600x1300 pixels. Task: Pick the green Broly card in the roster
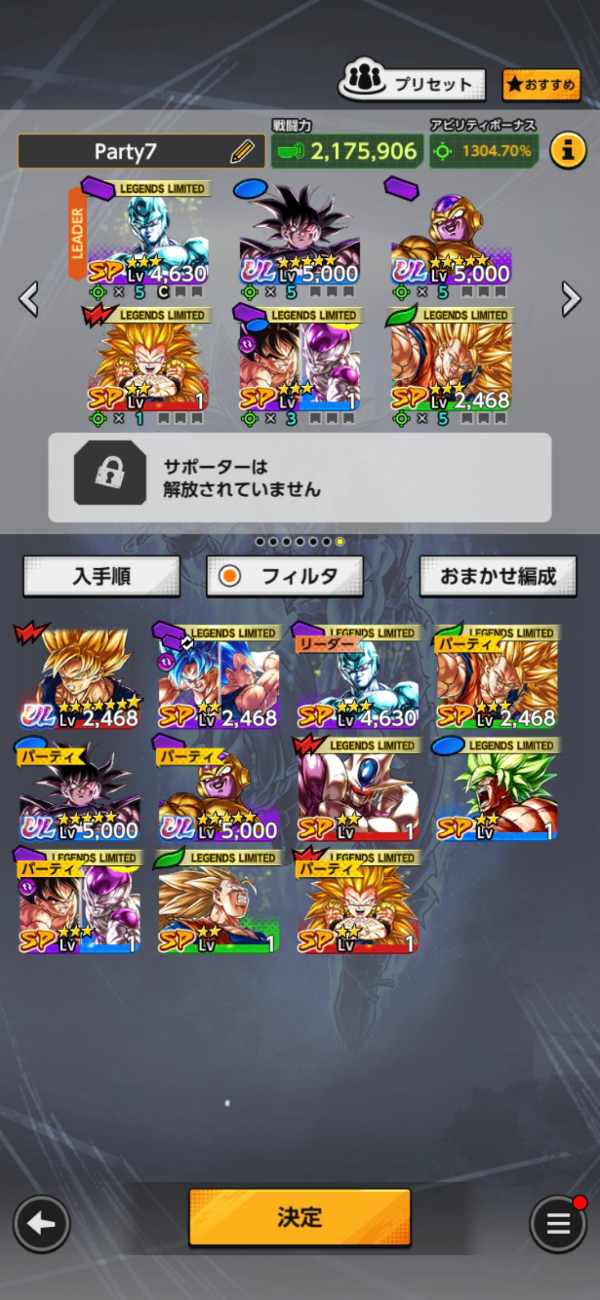tap(497, 790)
